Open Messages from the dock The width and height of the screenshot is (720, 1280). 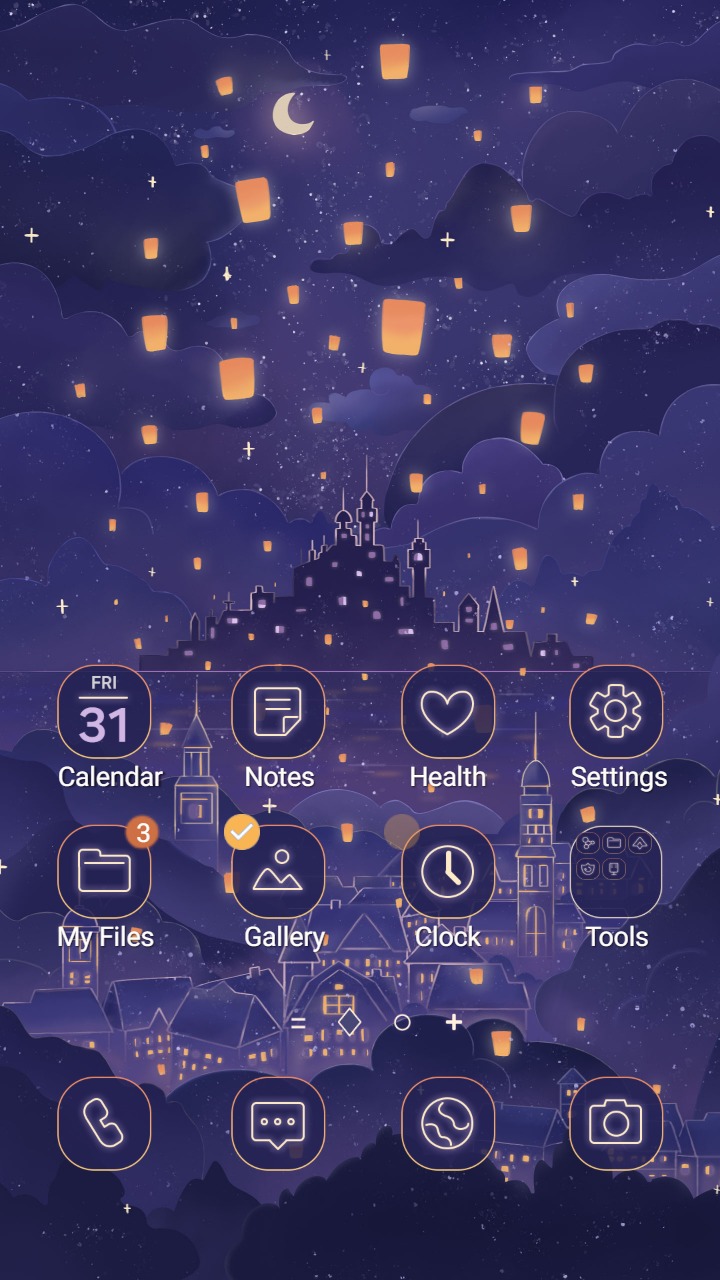click(278, 1124)
